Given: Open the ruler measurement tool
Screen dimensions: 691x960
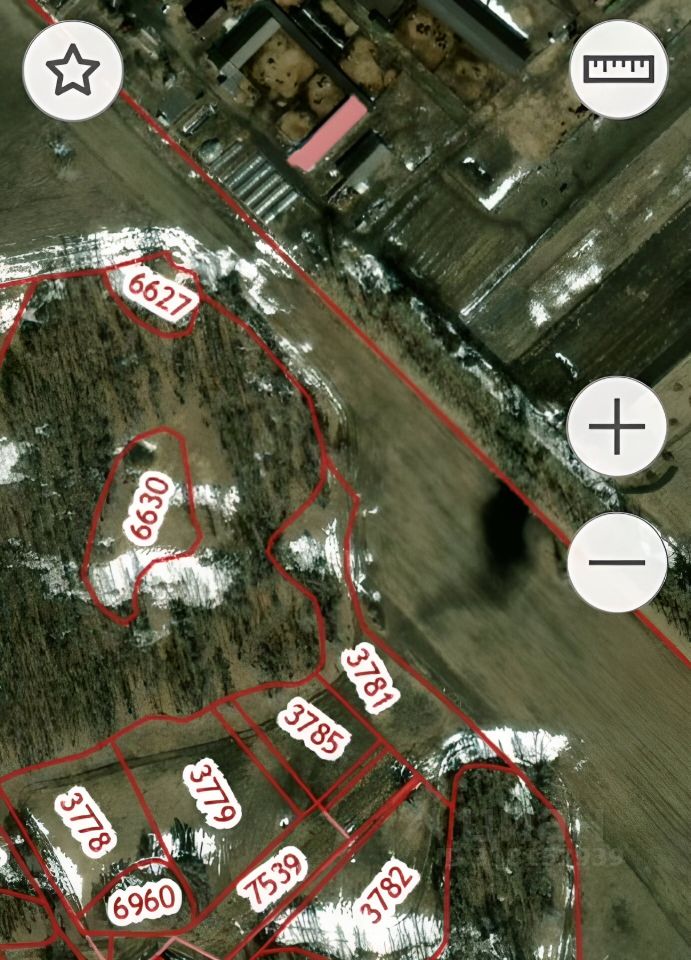Looking at the screenshot, I should pyautogui.click(x=618, y=69).
